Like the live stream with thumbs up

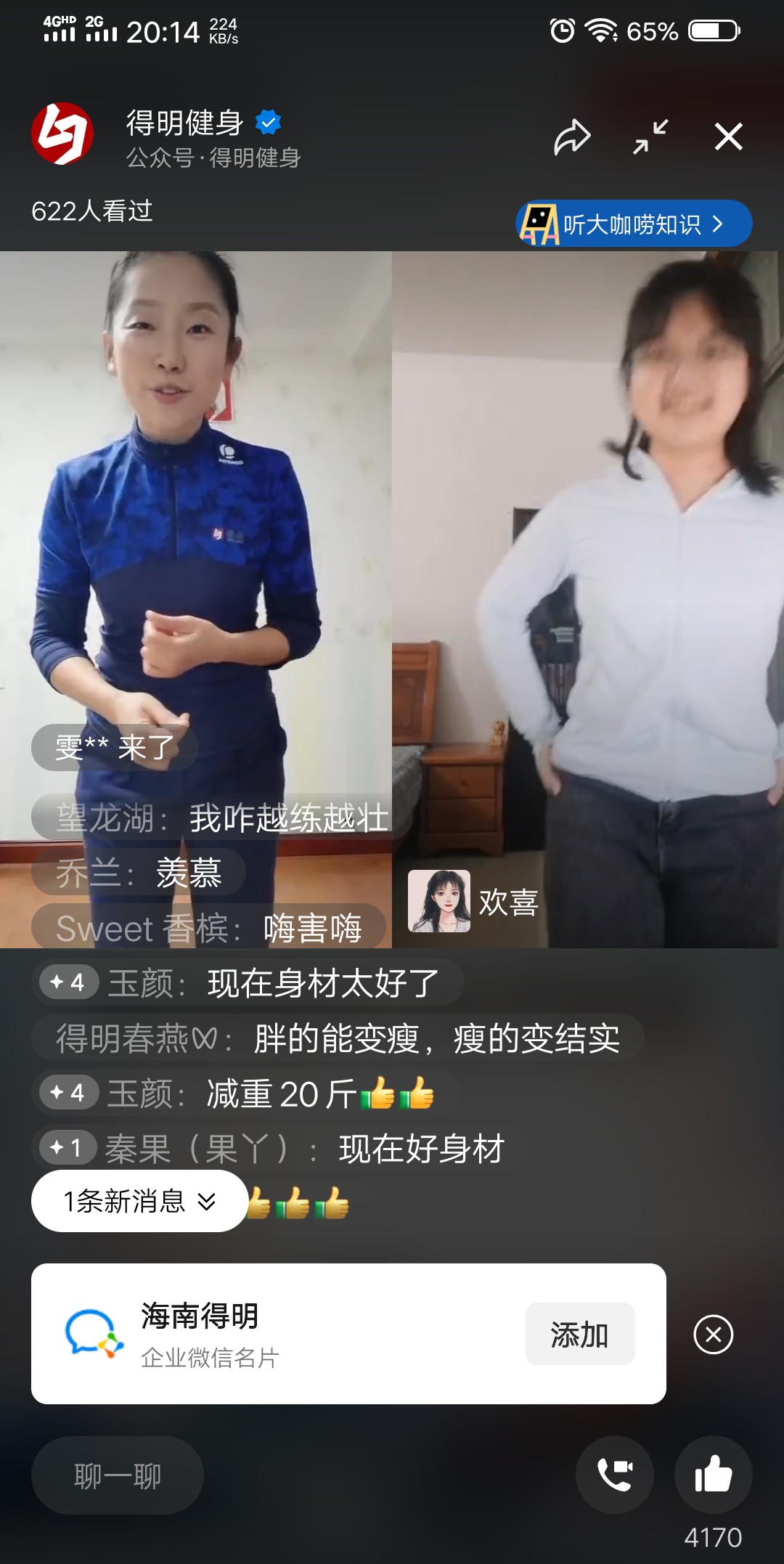[714, 1475]
